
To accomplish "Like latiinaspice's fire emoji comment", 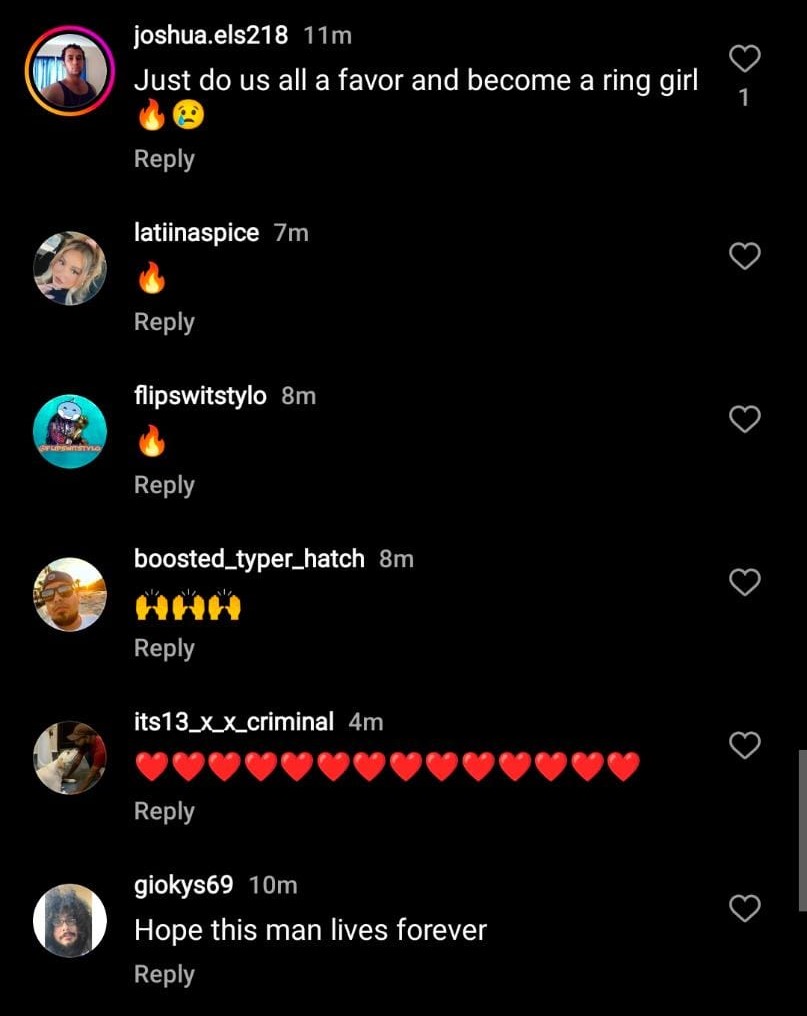I will tap(744, 257).
